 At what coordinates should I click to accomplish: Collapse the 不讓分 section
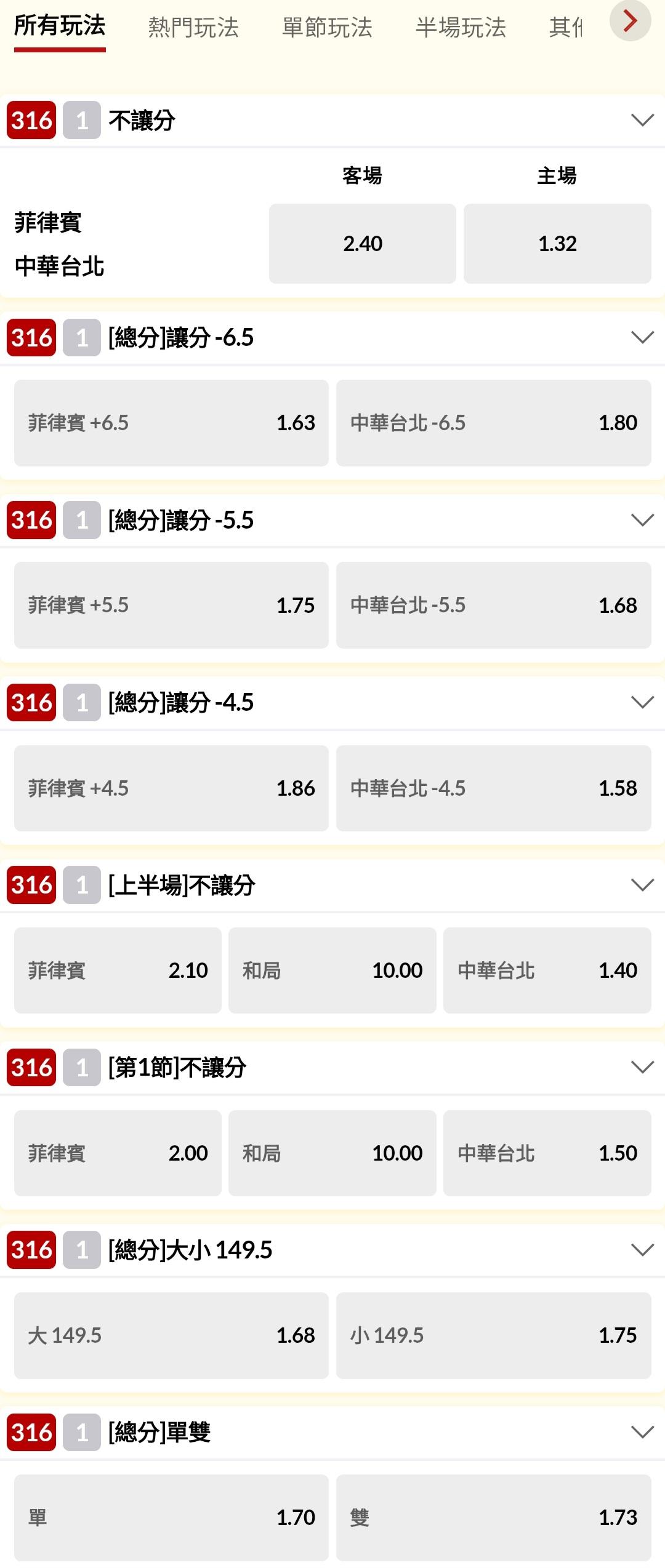pos(642,120)
